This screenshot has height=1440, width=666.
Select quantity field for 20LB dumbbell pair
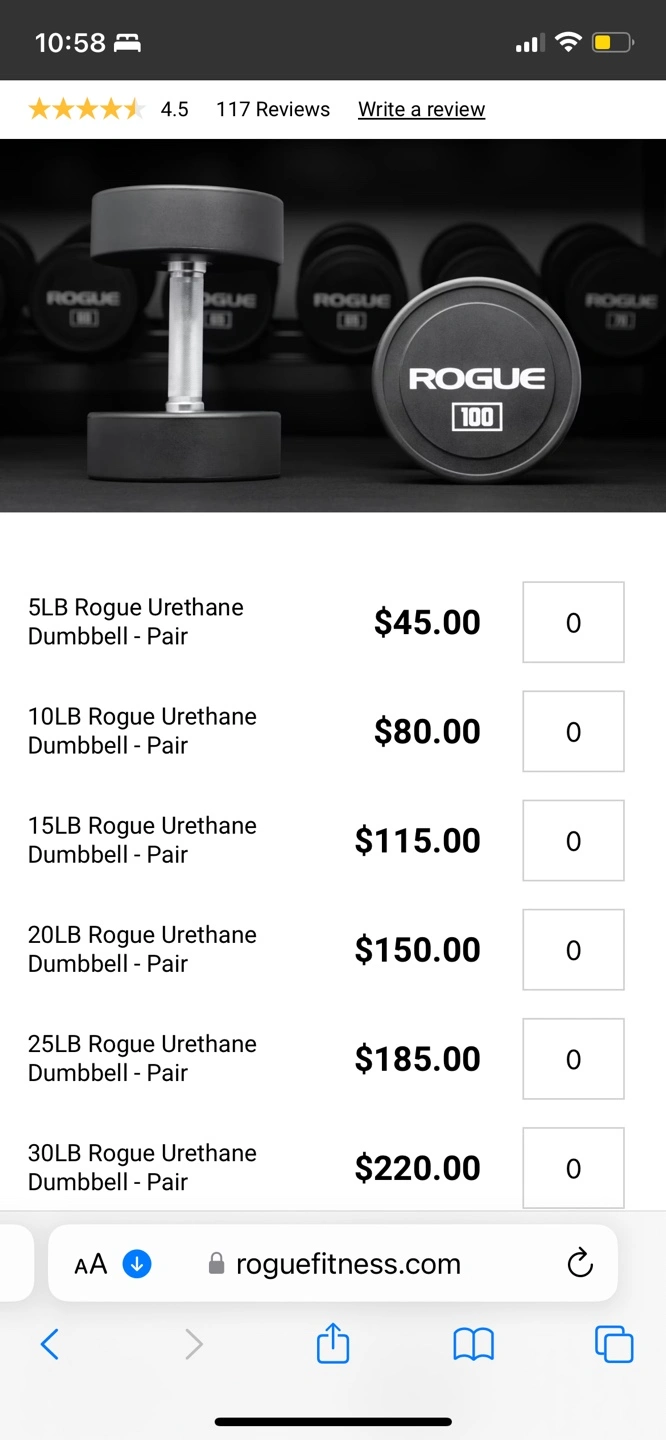573,949
